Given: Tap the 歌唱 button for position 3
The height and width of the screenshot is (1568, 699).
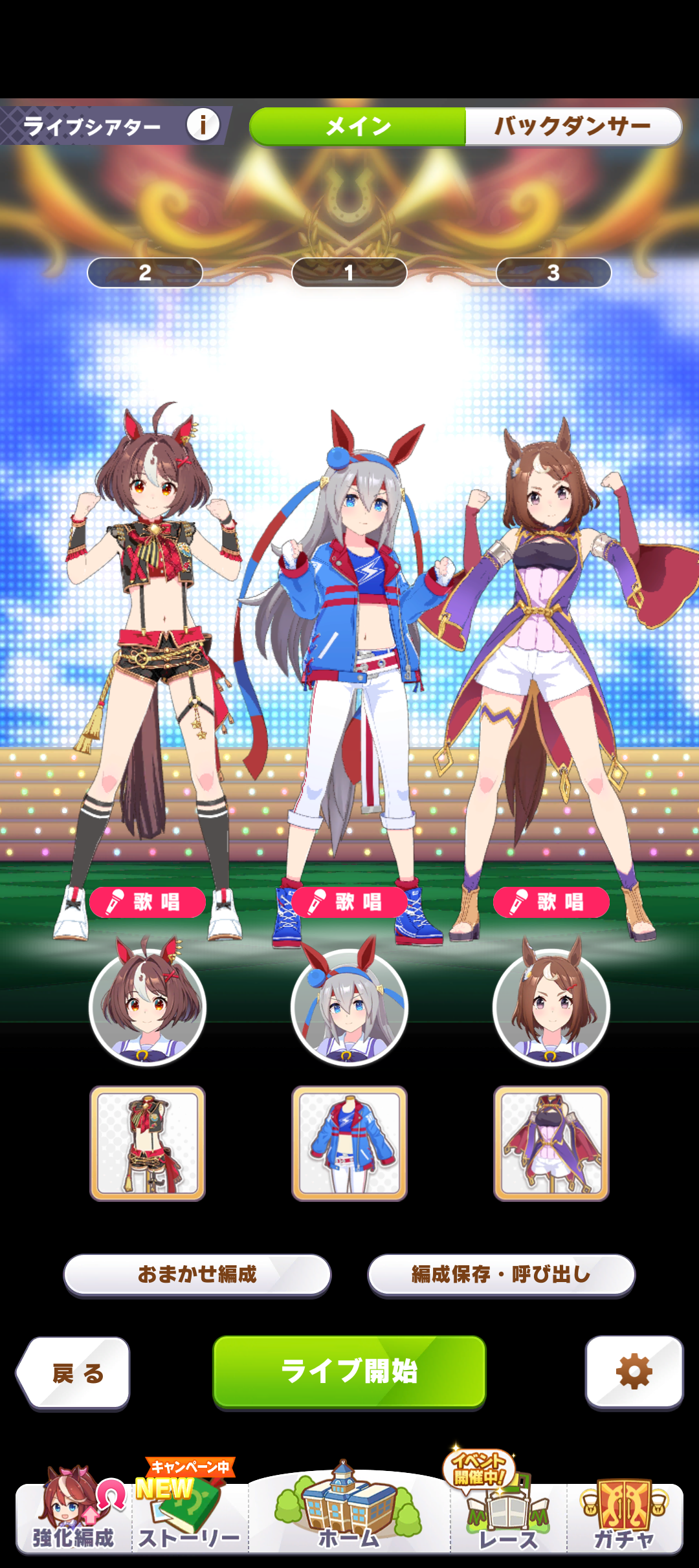Looking at the screenshot, I should click(551, 902).
